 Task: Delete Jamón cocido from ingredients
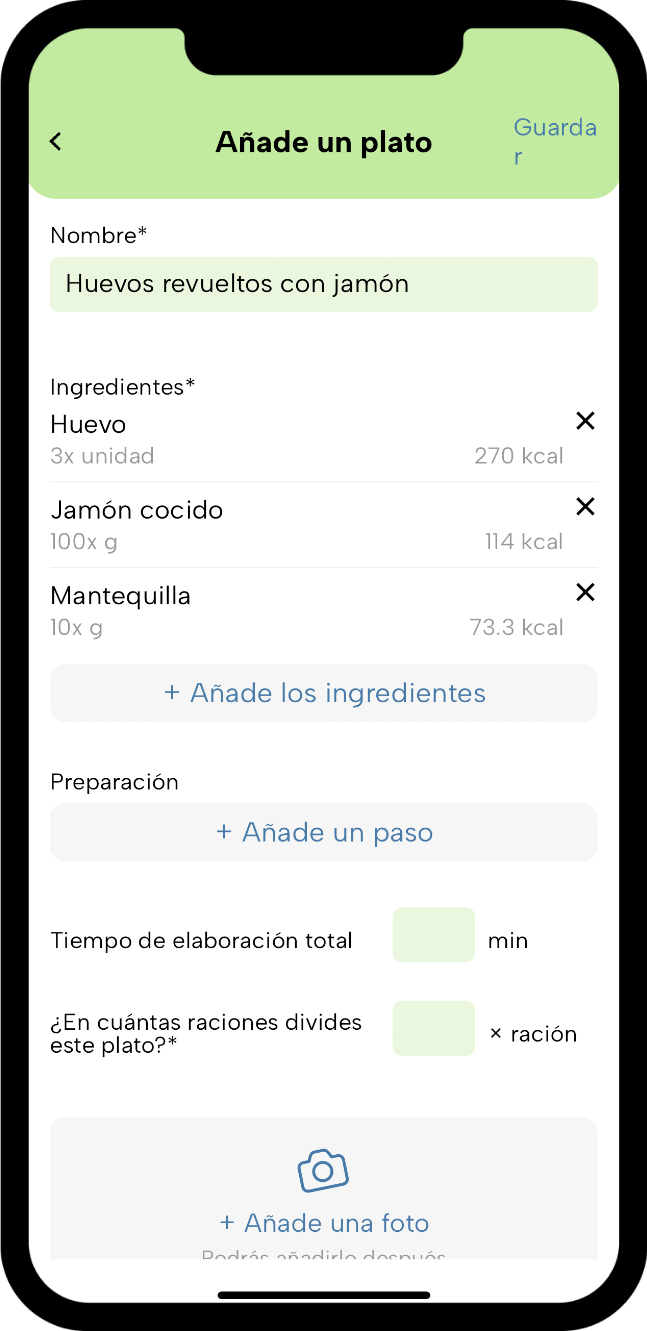585,507
